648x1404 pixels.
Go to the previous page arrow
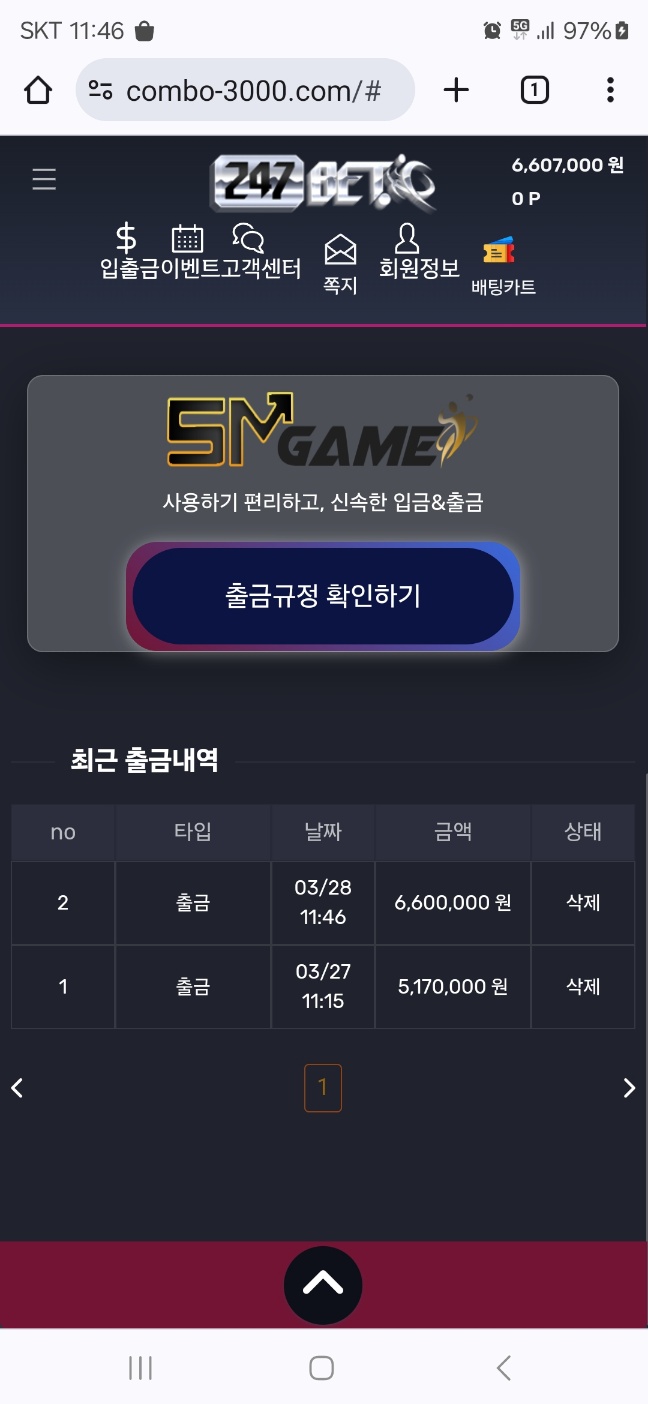tap(17, 1088)
